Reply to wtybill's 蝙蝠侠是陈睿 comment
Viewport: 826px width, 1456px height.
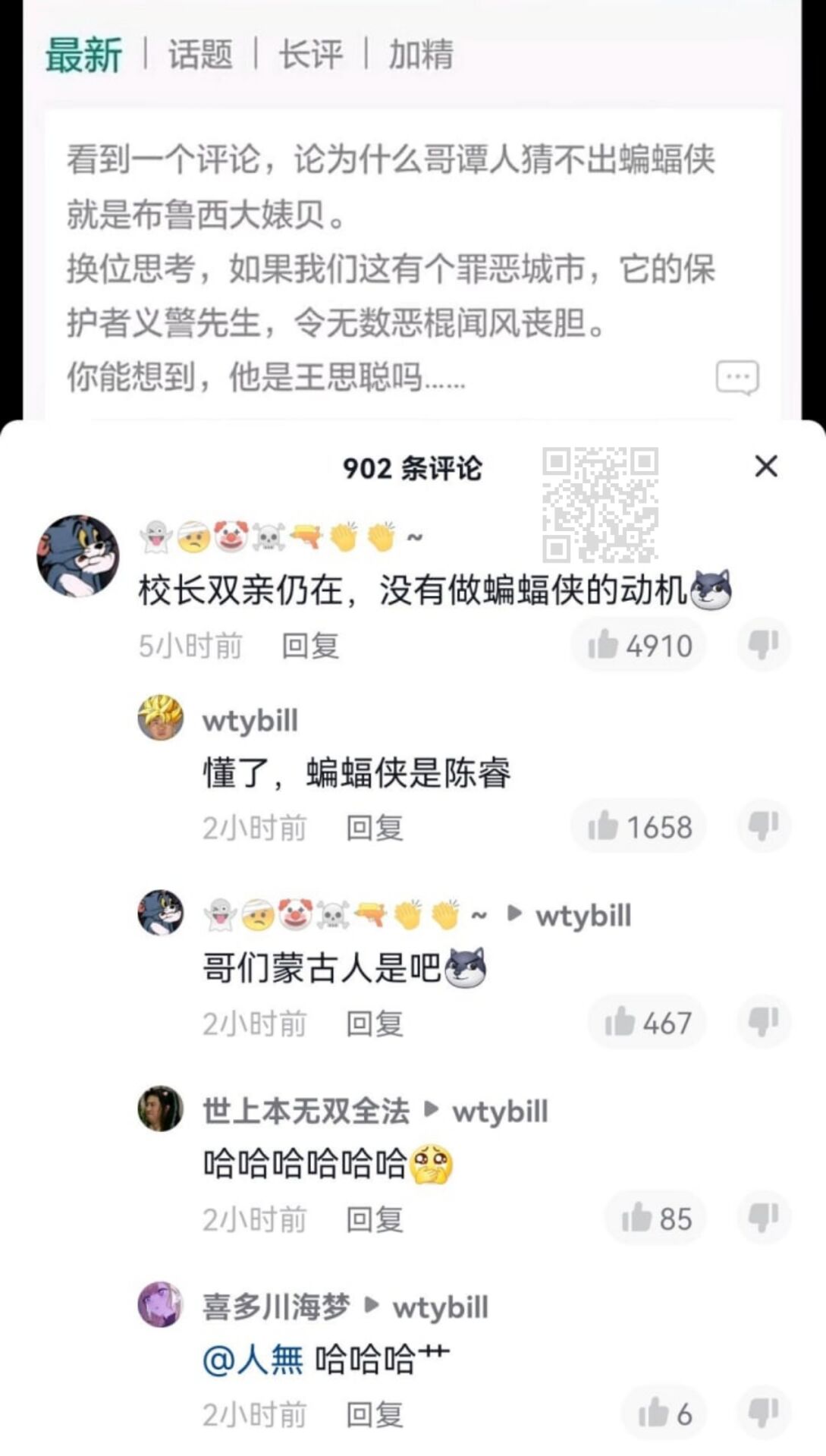pyautogui.click(x=375, y=828)
